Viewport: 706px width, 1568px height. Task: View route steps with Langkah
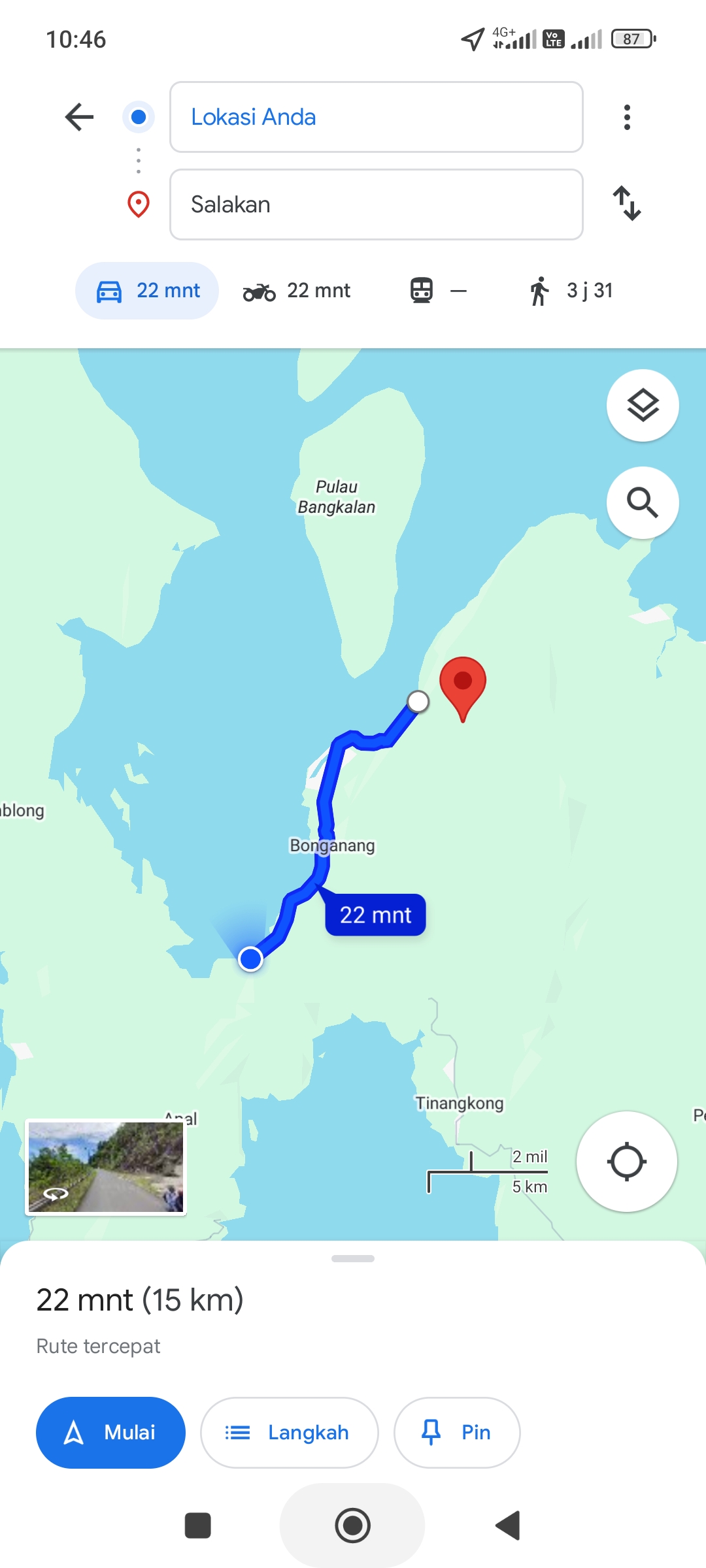point(289,1433)
